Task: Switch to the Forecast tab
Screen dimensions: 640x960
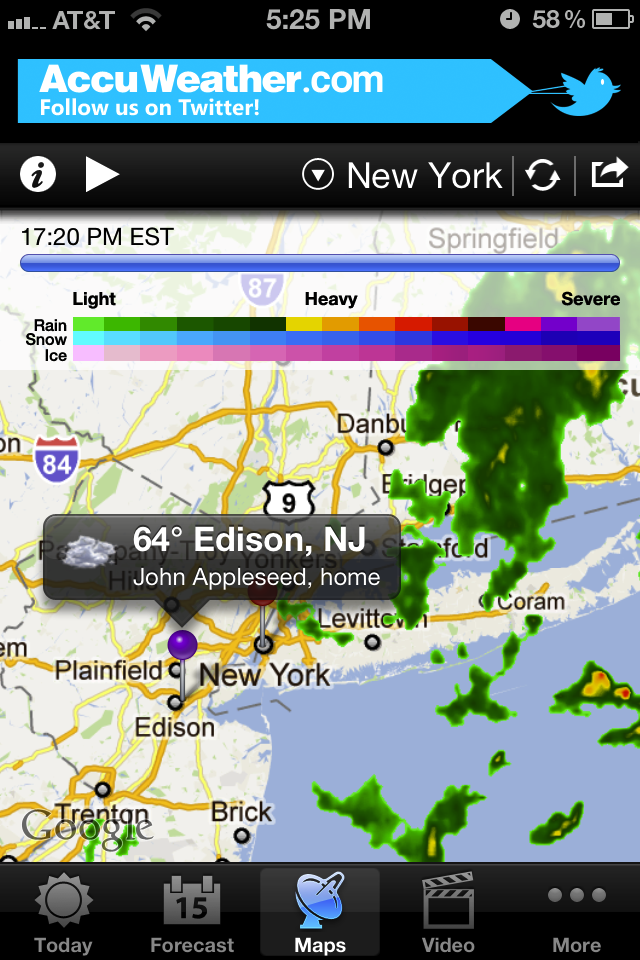Action: pyautogui.click(x=192, y=913)
